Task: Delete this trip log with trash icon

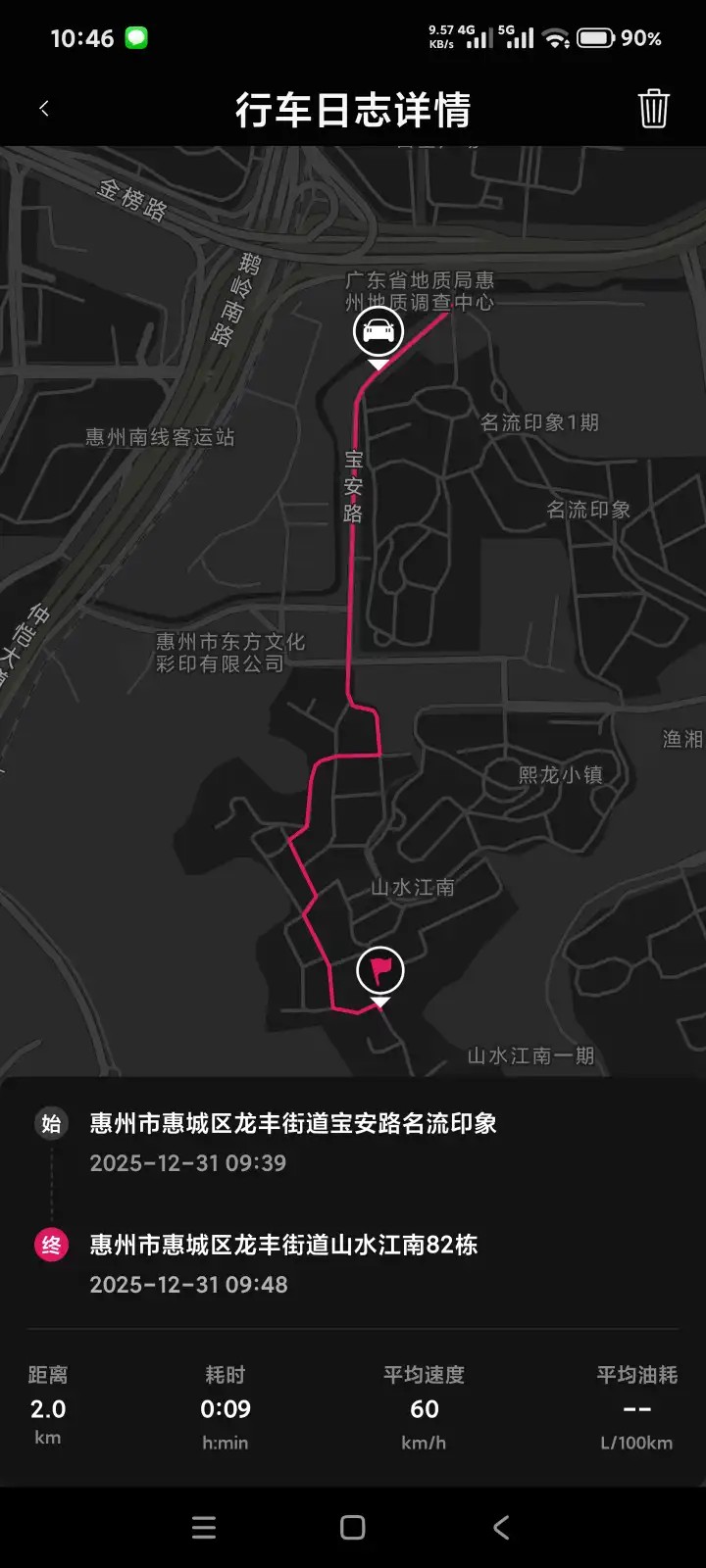Action: (x=653, y=109)
